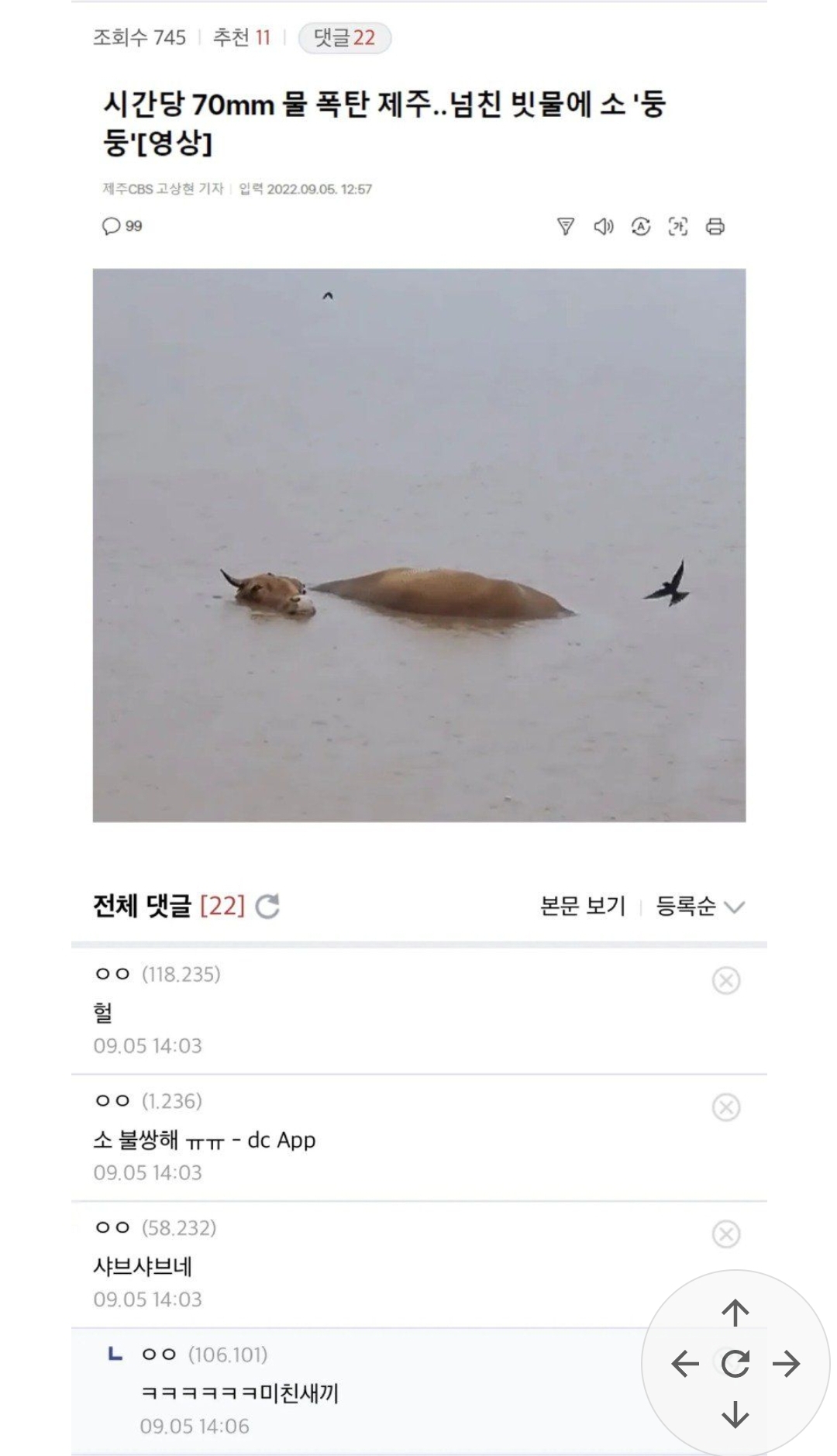This screenshot has width=837, height=1456.
Task: Delete the comment from ㅇㅇ (118.235)
Action: point(726,980)
